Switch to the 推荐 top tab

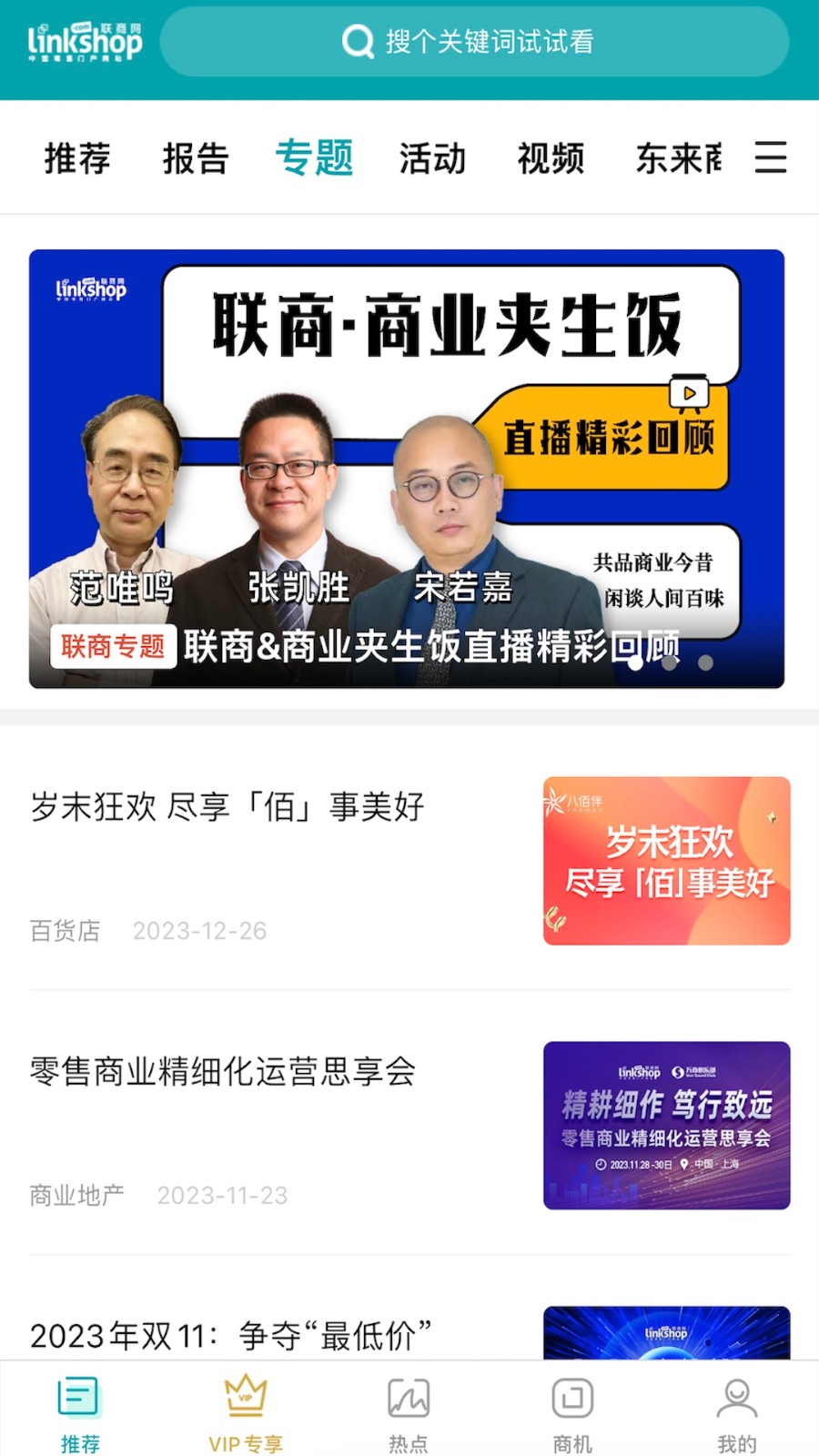coord(77,158)
